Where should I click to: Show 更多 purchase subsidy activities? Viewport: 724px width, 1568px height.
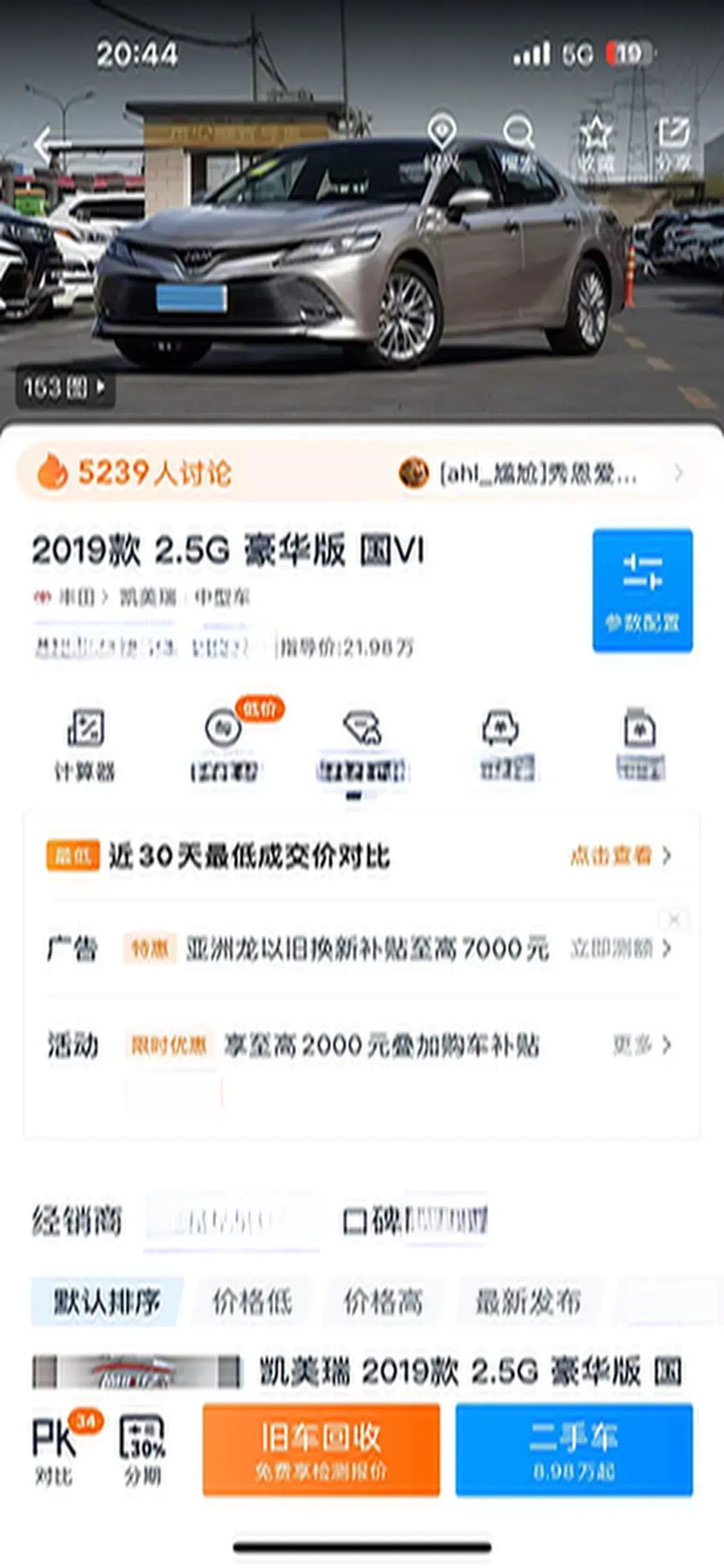tap(640, 1045)
